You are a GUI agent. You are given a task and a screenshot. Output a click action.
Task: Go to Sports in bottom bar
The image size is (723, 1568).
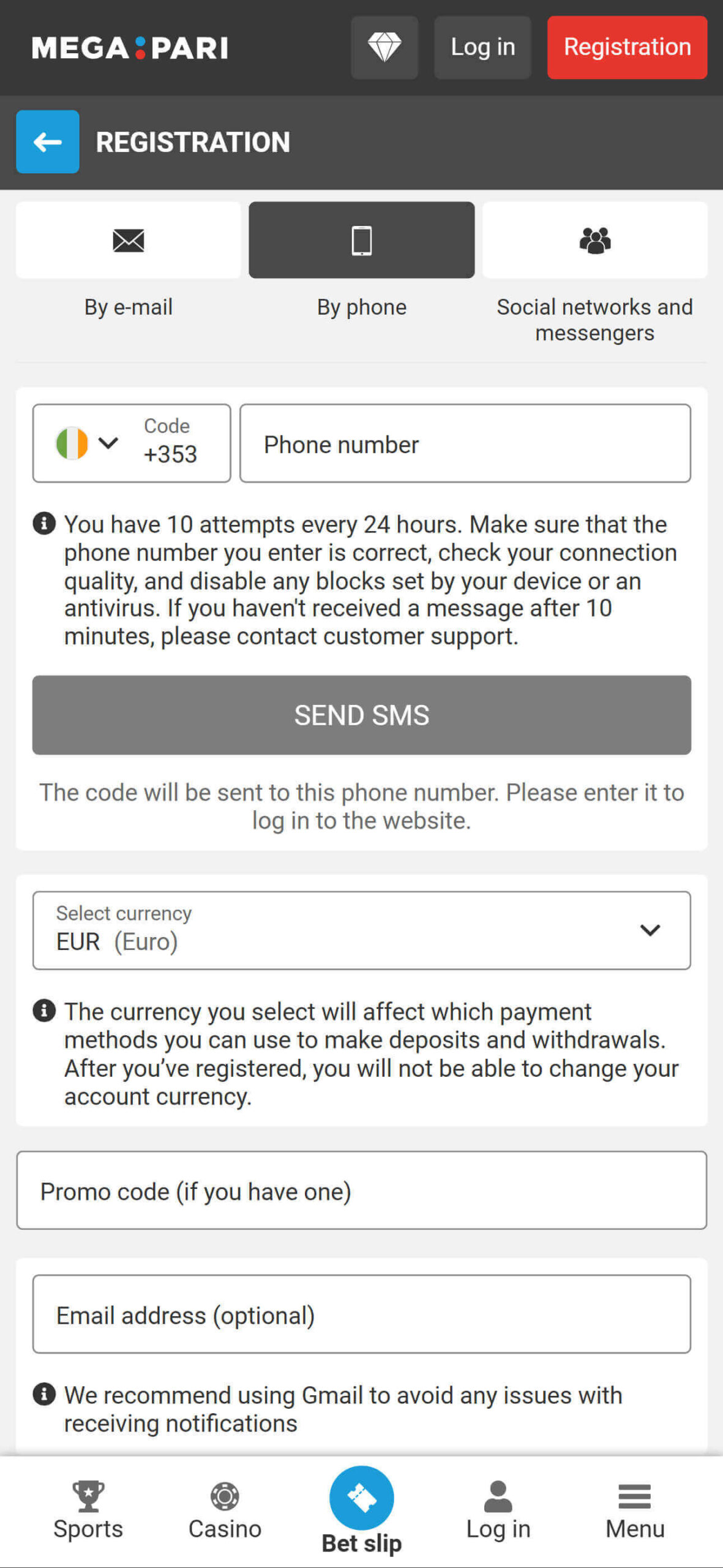pyautogui.click(x=88, y=1510)
